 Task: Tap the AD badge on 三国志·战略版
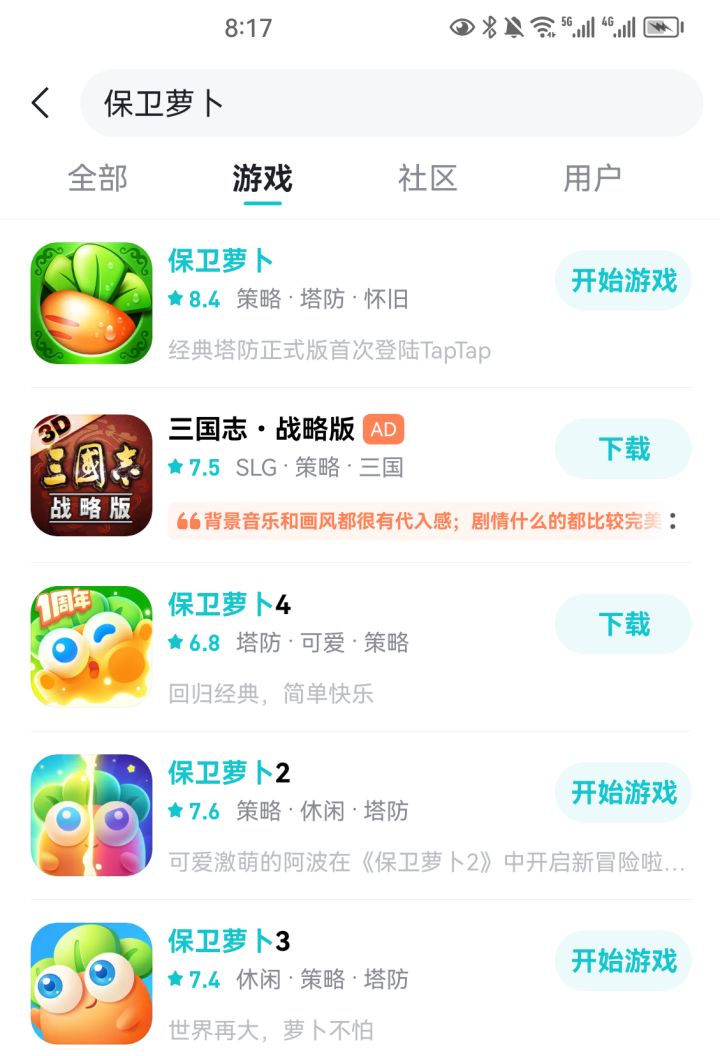pyautogui.click(x=384, y=429)
